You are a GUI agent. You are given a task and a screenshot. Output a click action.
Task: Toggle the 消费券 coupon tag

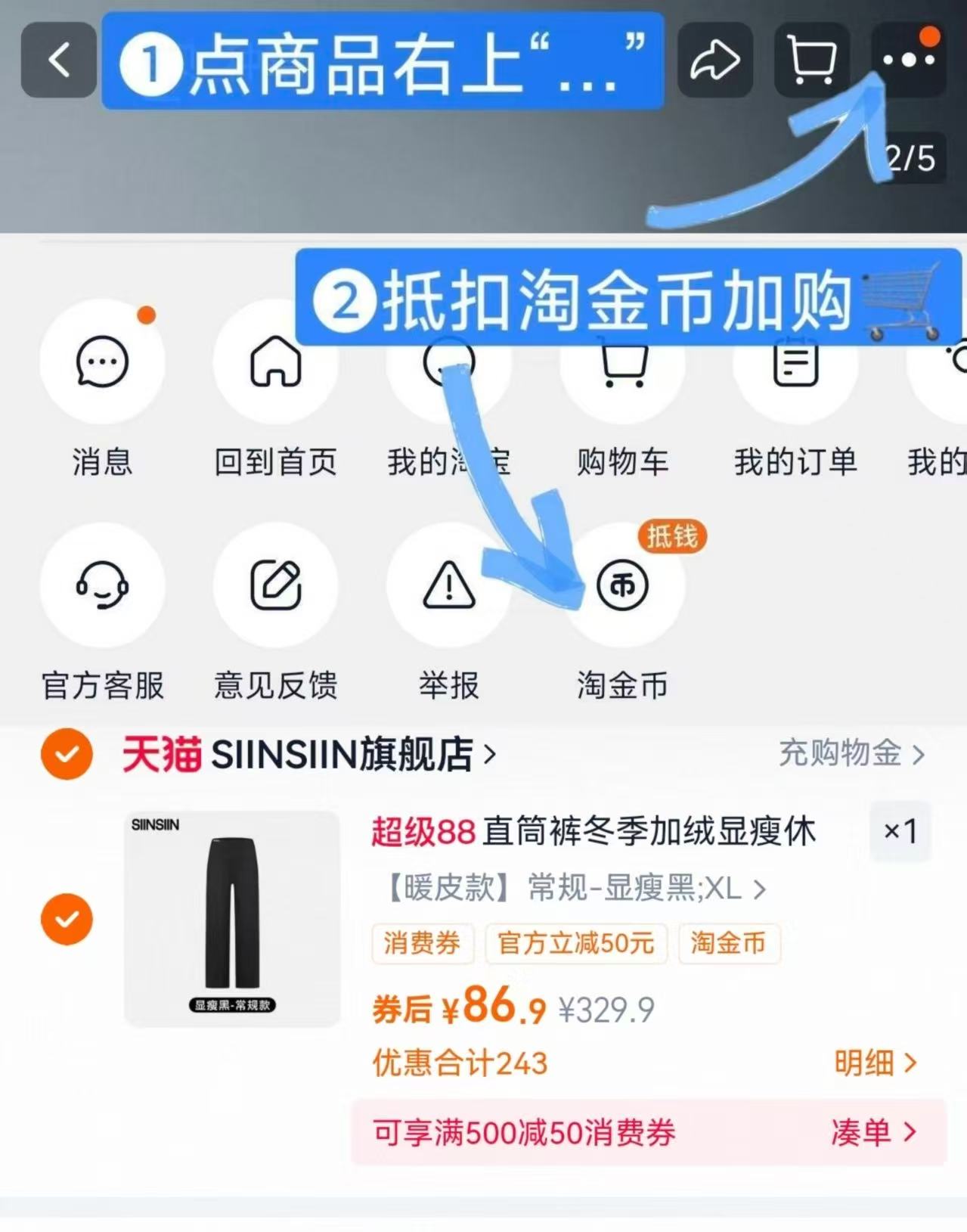(x=423, y=943)
